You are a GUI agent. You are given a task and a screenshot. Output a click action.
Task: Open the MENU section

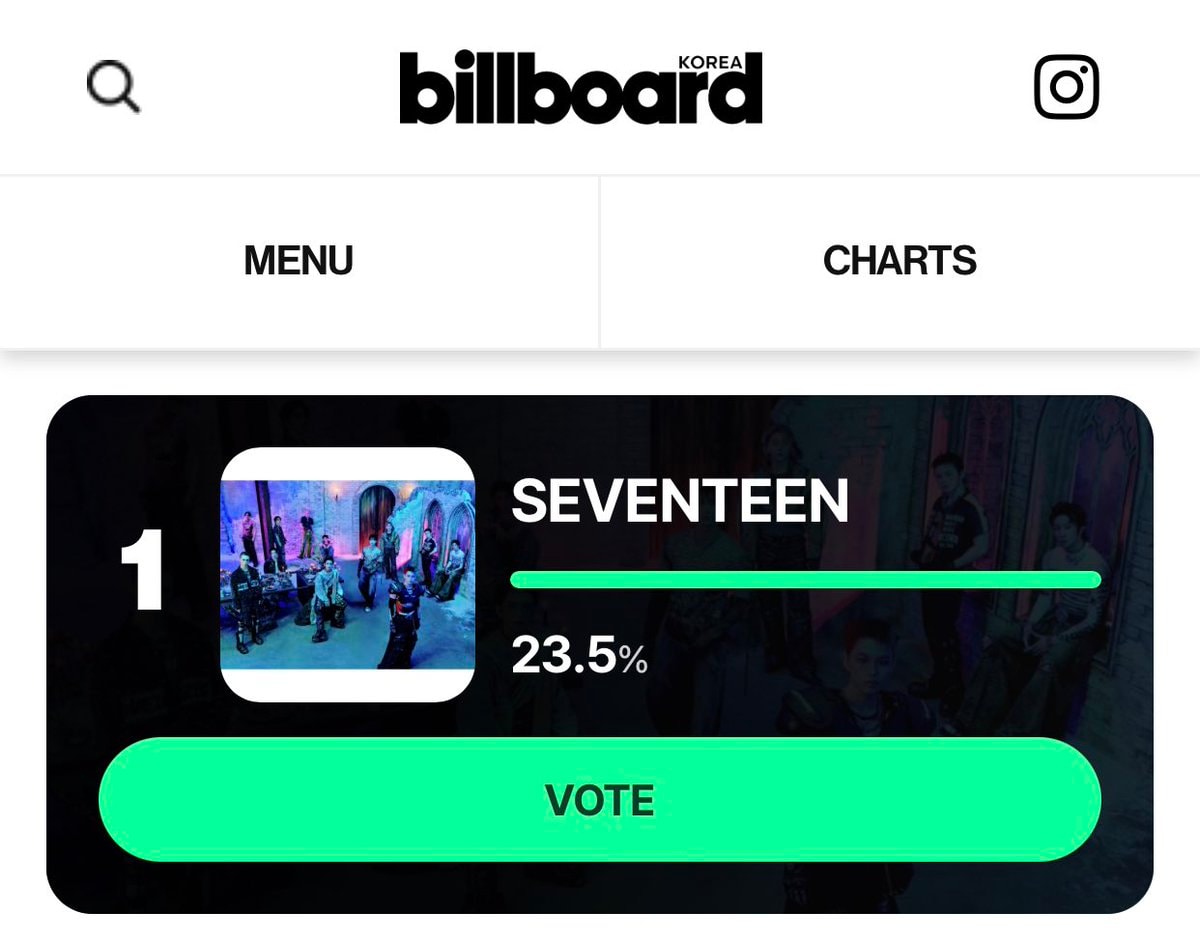[x=299, y=261]
